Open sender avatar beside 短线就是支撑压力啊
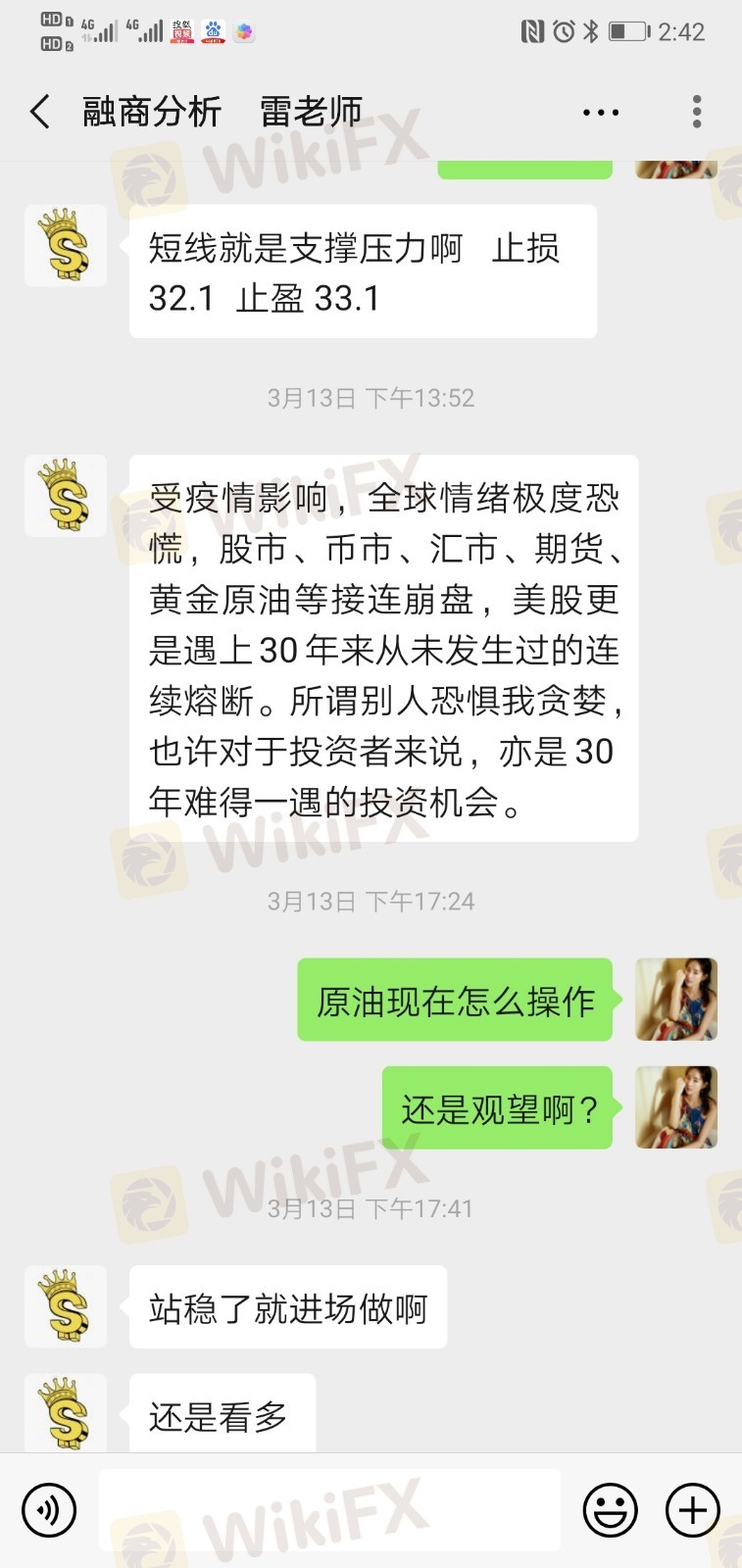Screen dimensions: 742x1568 point(66,246)
